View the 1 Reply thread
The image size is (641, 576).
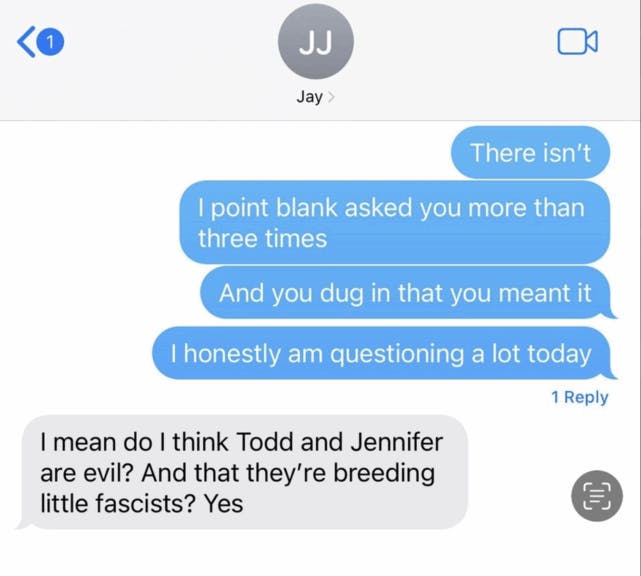pos(579,397)
